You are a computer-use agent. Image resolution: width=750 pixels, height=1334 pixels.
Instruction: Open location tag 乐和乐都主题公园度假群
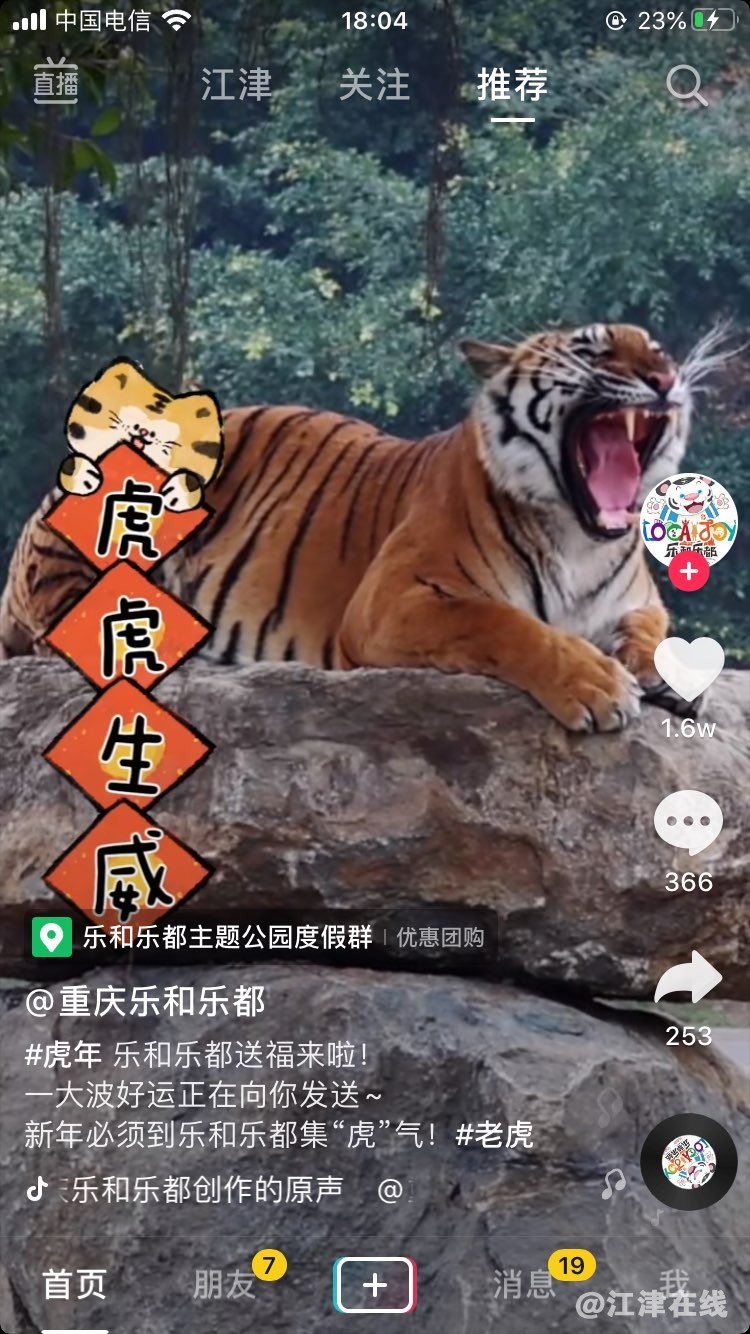(227, 937)
